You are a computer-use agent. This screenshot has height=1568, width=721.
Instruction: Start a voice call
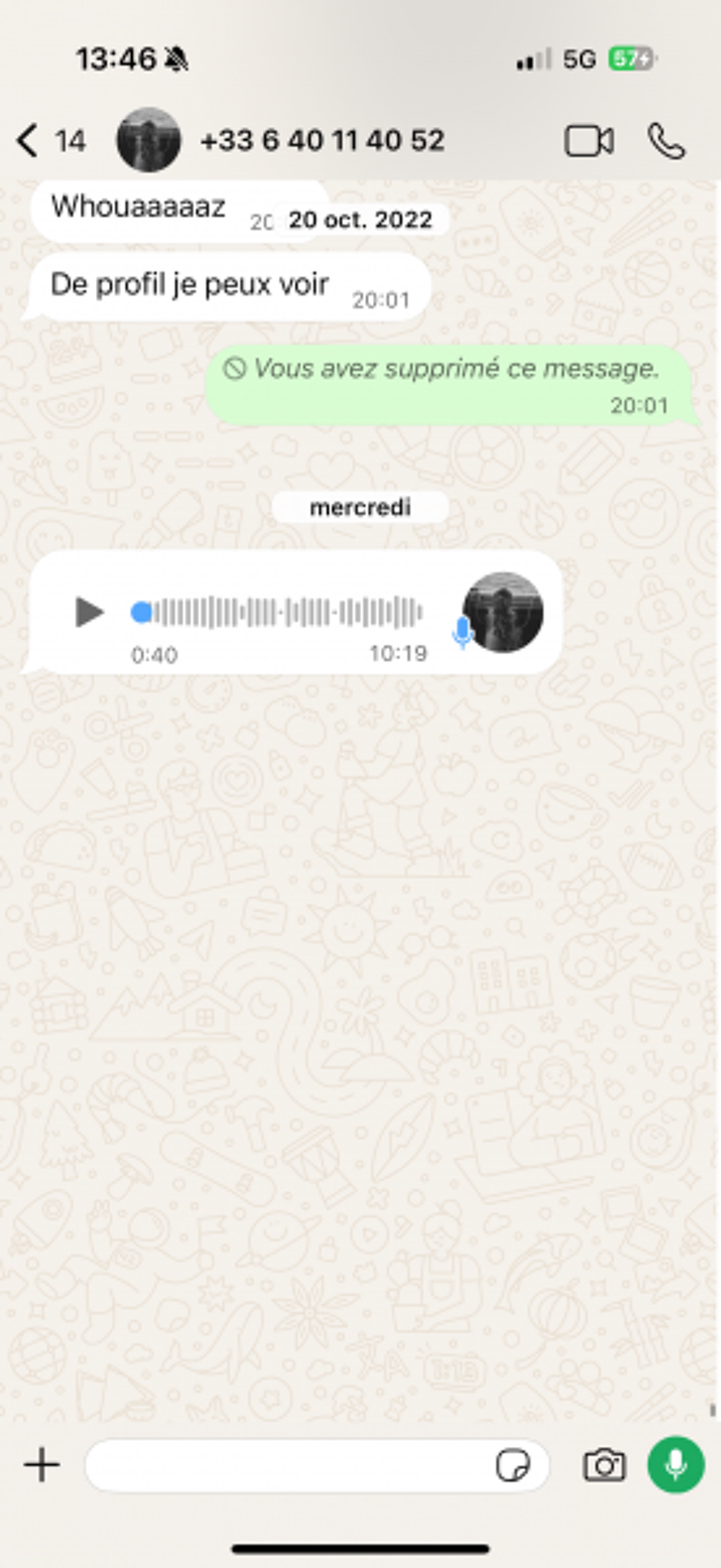point(666,141)
